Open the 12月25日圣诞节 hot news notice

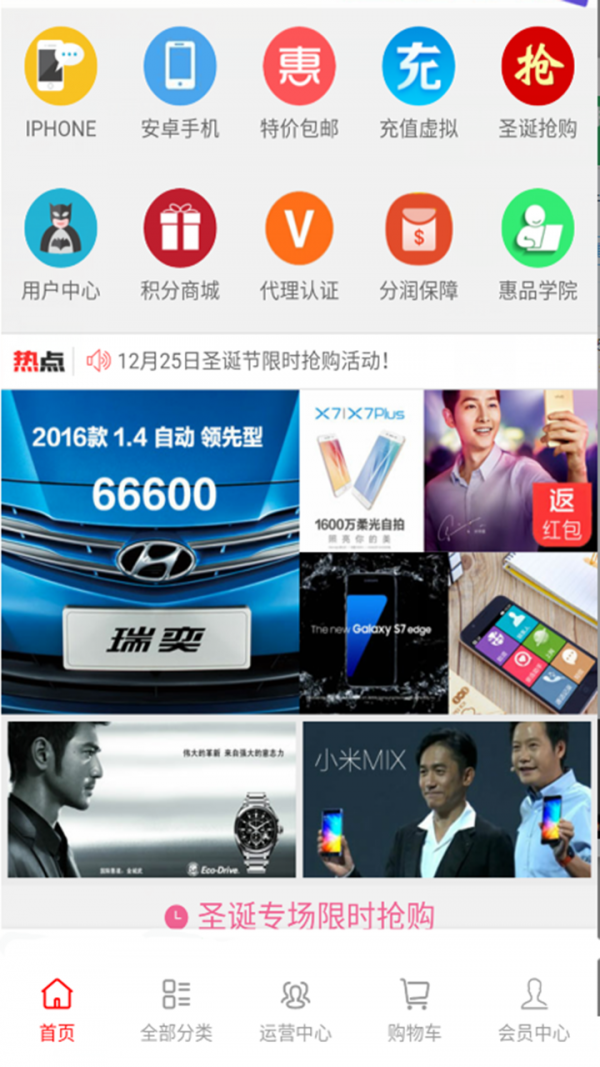point(252,361)
